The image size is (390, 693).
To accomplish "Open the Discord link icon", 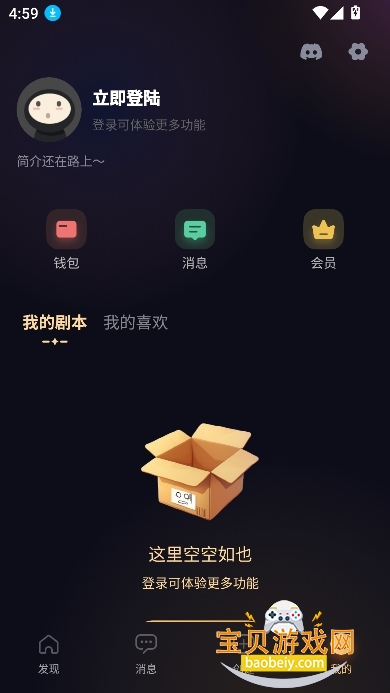I will point(311,52).
